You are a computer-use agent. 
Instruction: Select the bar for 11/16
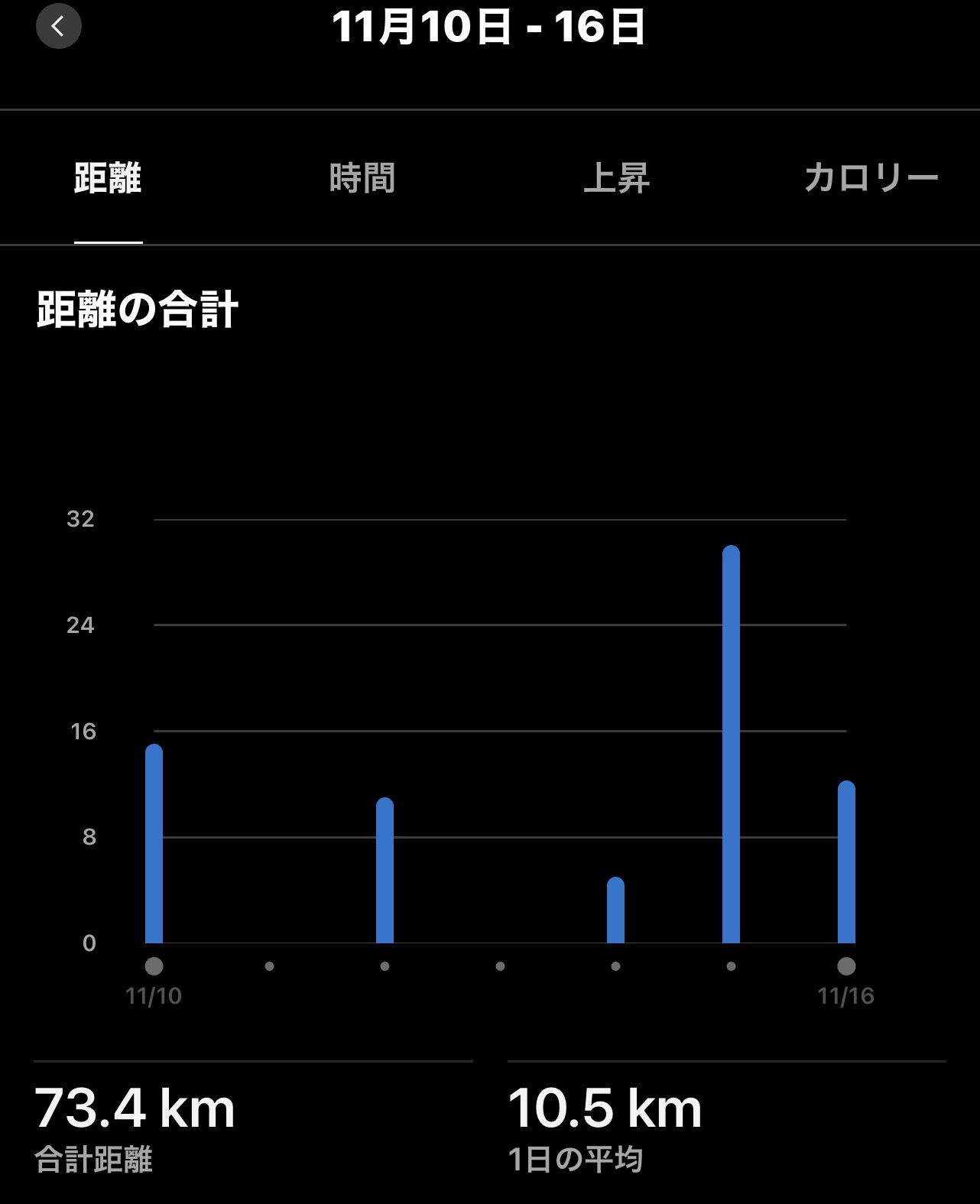(x=846, y=862)
